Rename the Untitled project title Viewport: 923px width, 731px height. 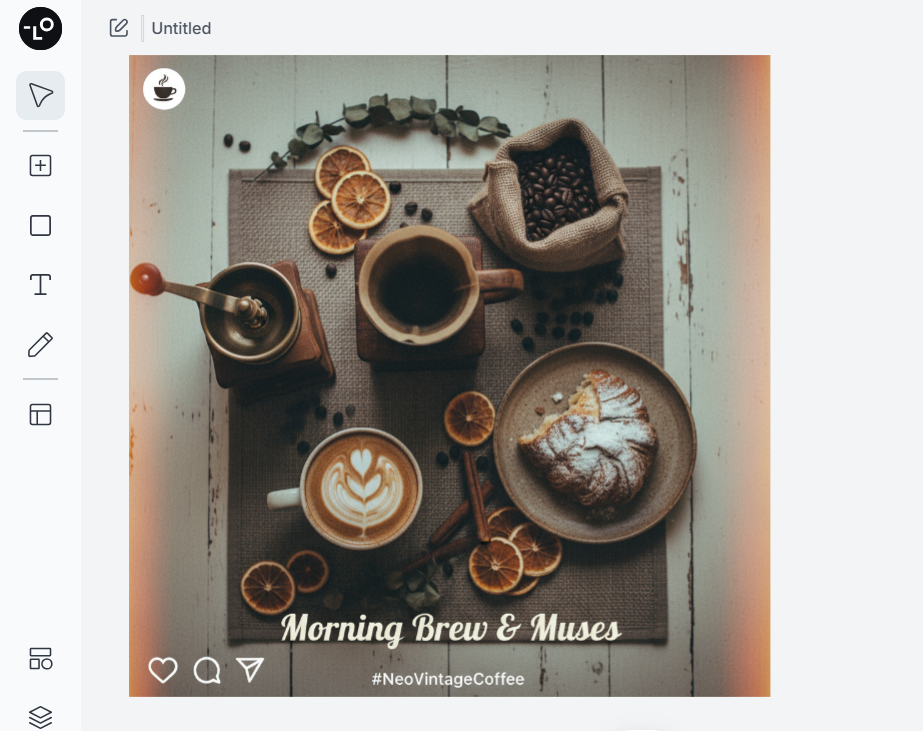tap(181, 28)
